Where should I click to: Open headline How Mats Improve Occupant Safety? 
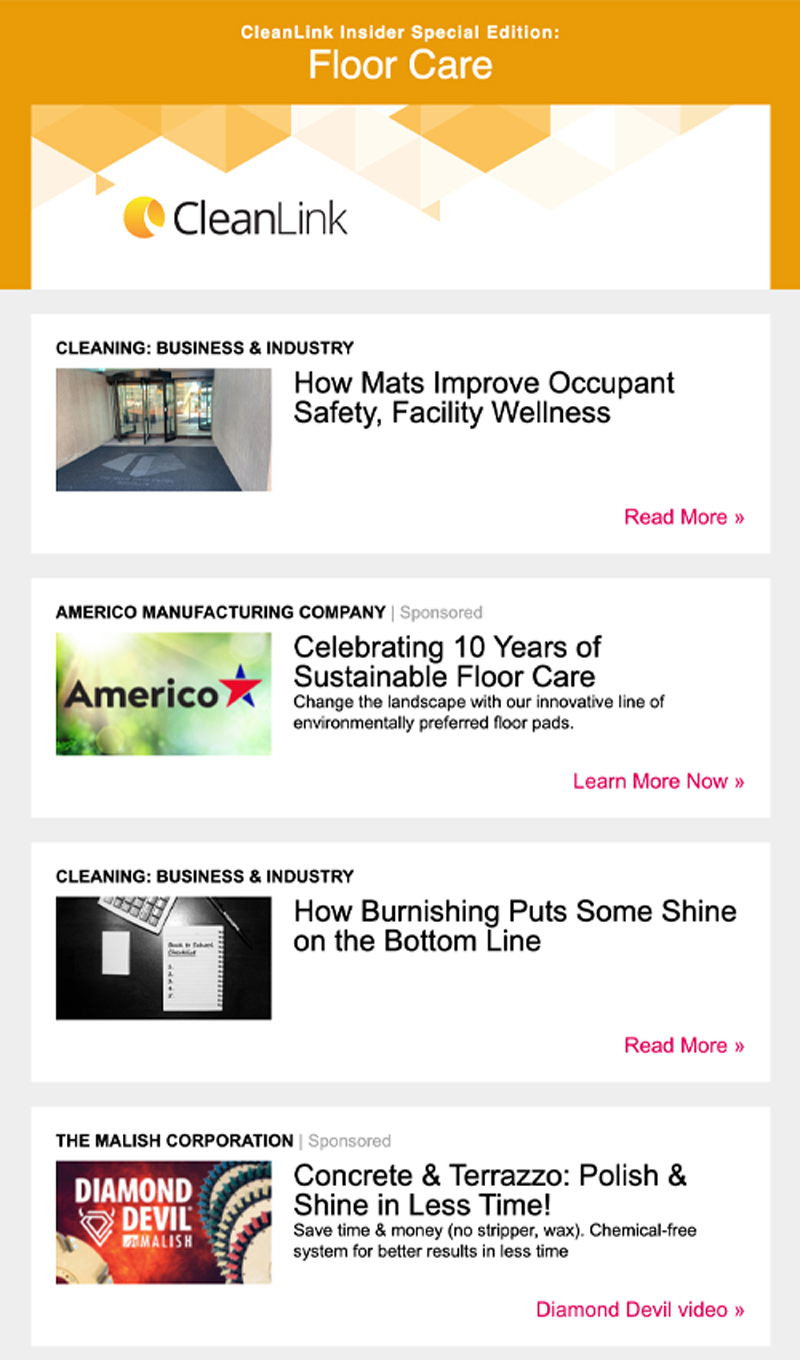484,398
